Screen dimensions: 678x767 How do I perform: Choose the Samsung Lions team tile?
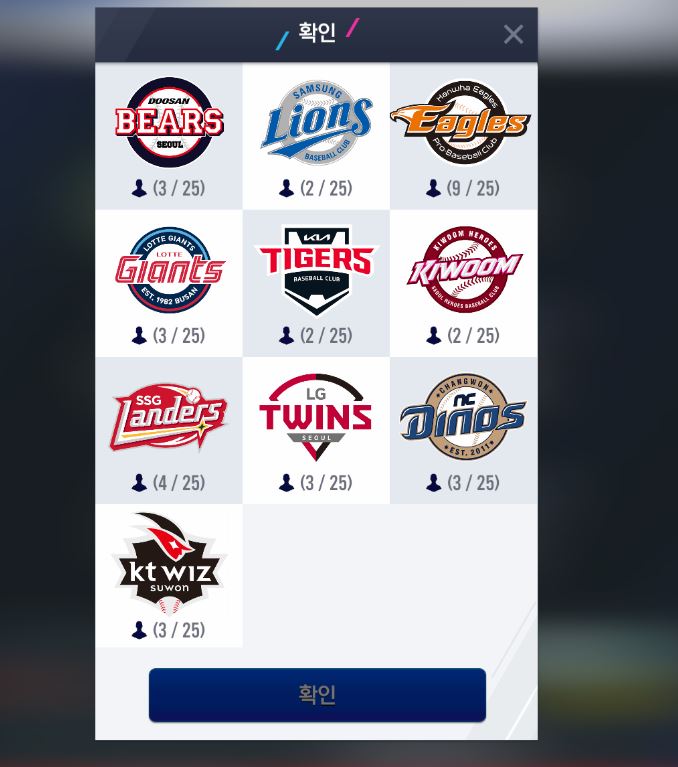click(x=316, y=136)
